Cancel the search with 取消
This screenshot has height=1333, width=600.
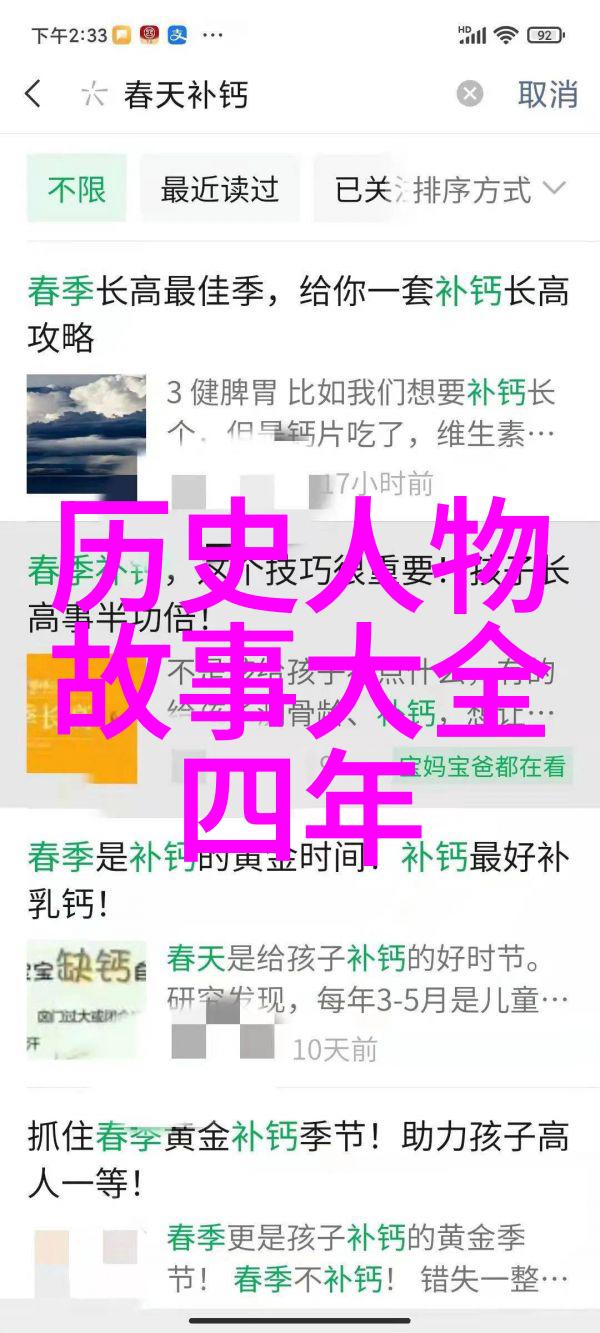(x=547, y=94)
